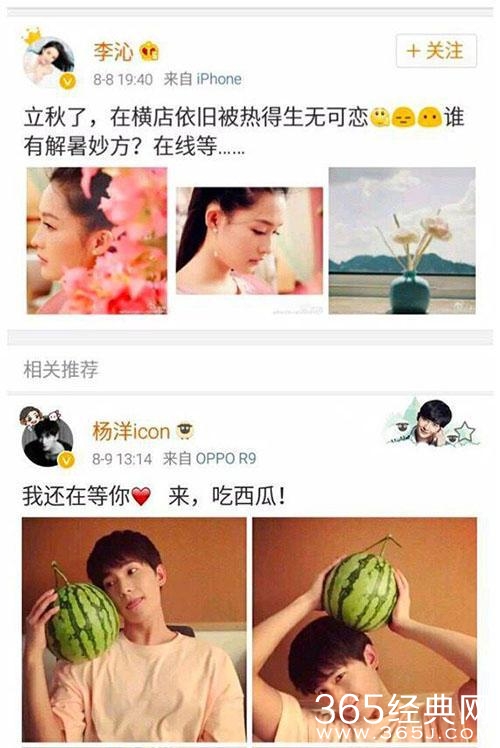View 李沁's photo with pink flowers
Viewport: 500px width, 748px height.
click(x=97, y=240)
